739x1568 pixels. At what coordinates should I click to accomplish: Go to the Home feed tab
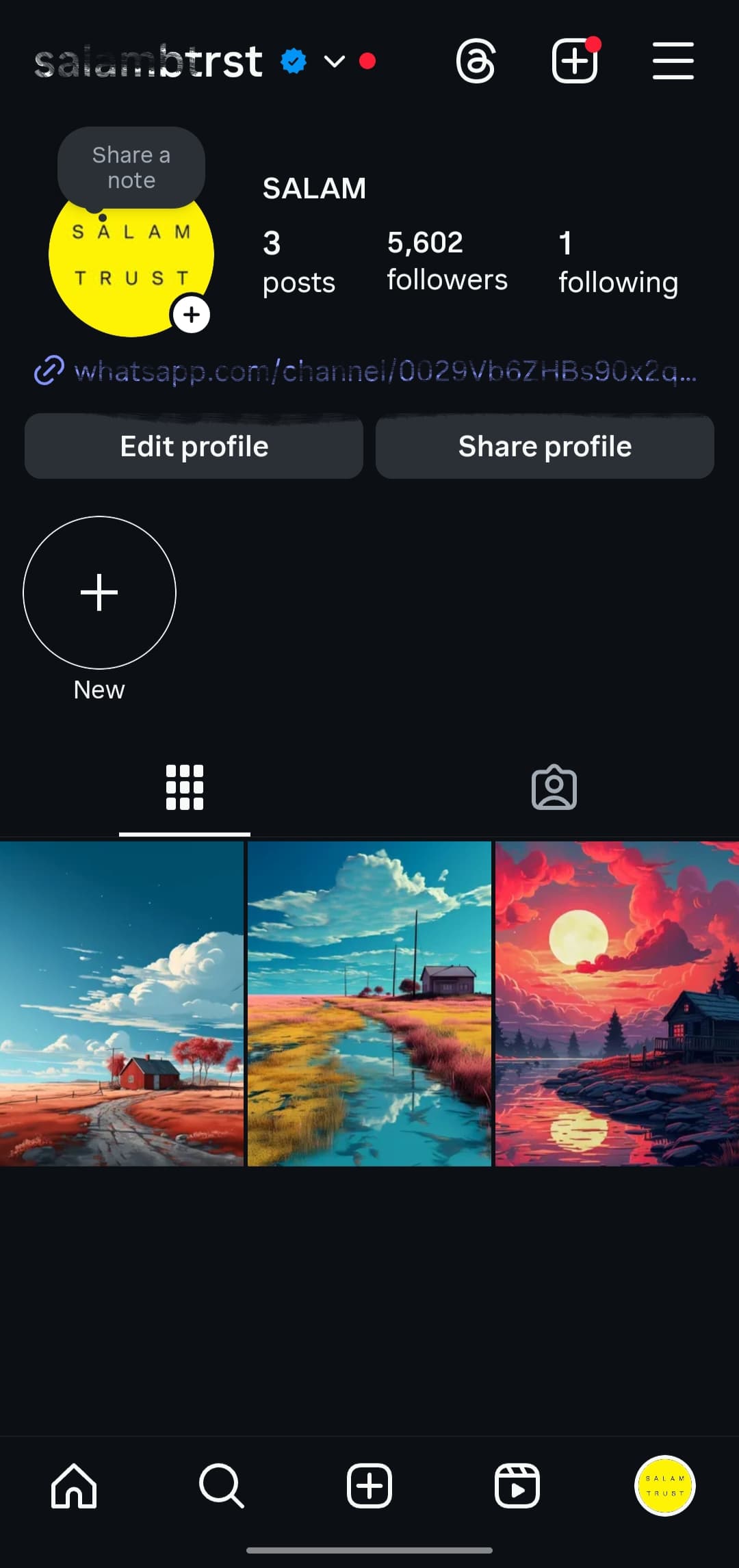pyautogui.click(x=74, y=1486)
